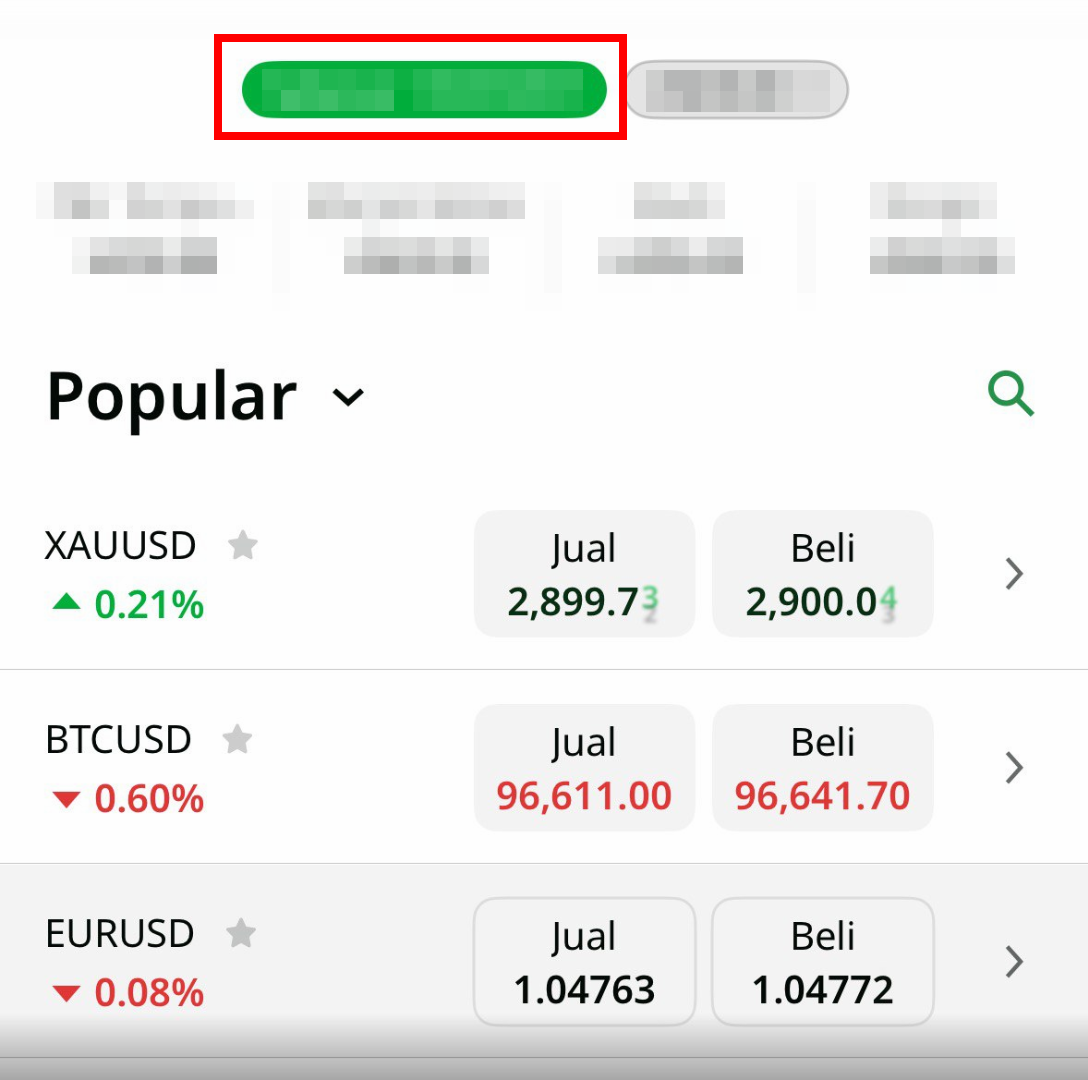Screen dimensions: 1088x1080
Task: Open BTCUSD details via chevron
Action: click(x=1014, y=768)
